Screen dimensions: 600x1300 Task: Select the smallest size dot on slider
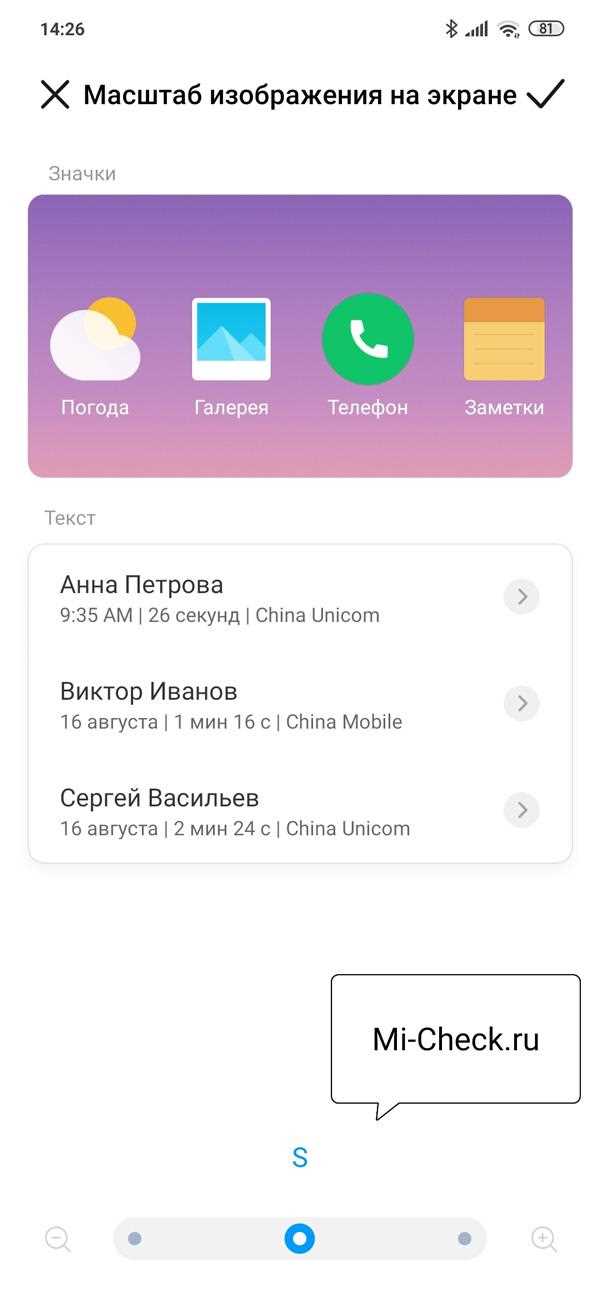[x=135, y=1239]
